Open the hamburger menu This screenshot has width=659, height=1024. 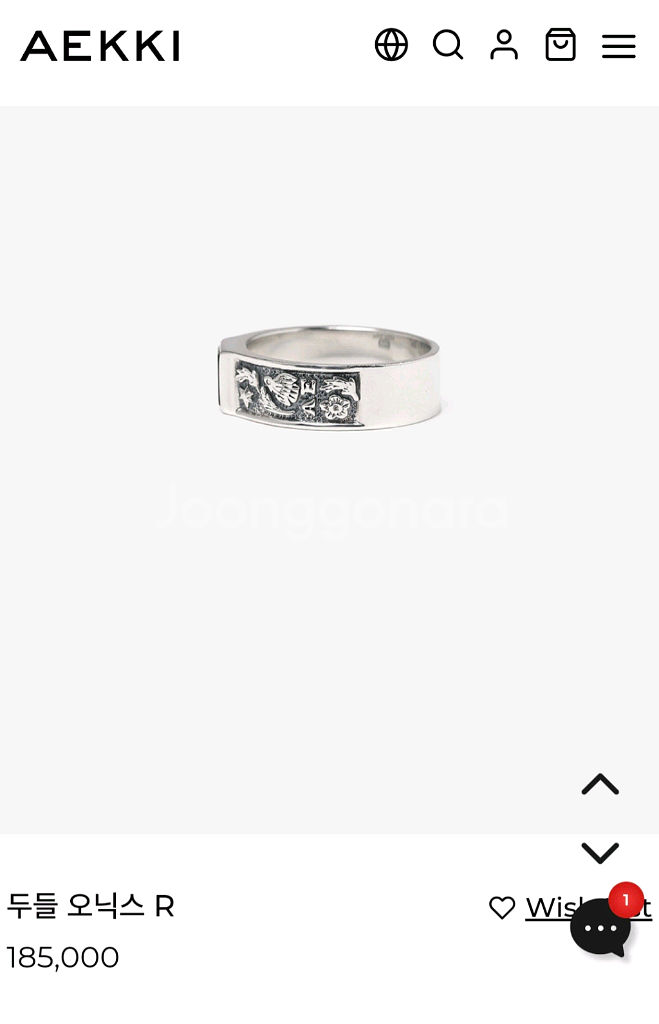[x=618, y=46]
